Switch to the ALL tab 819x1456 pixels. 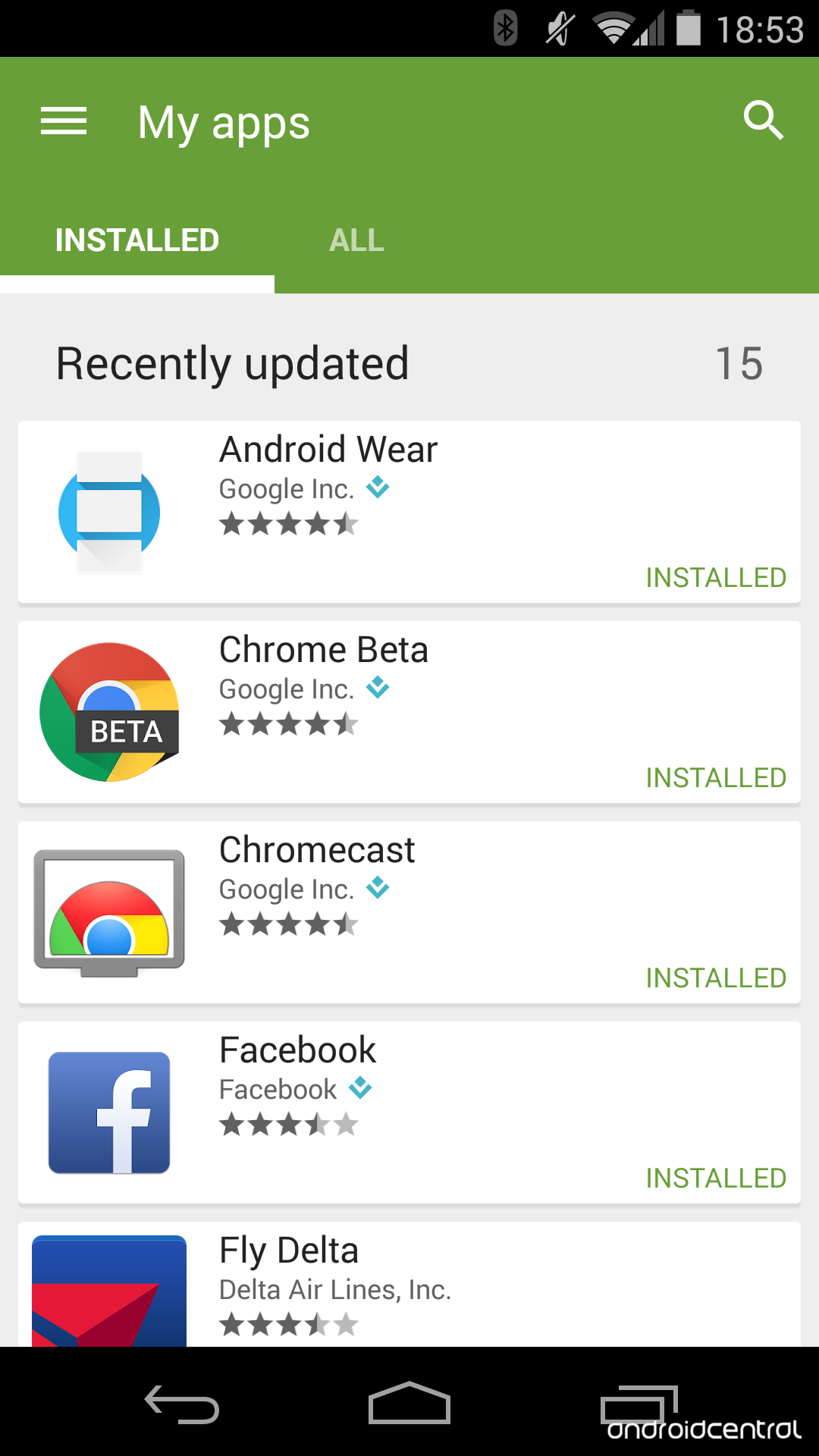[356, 240]
